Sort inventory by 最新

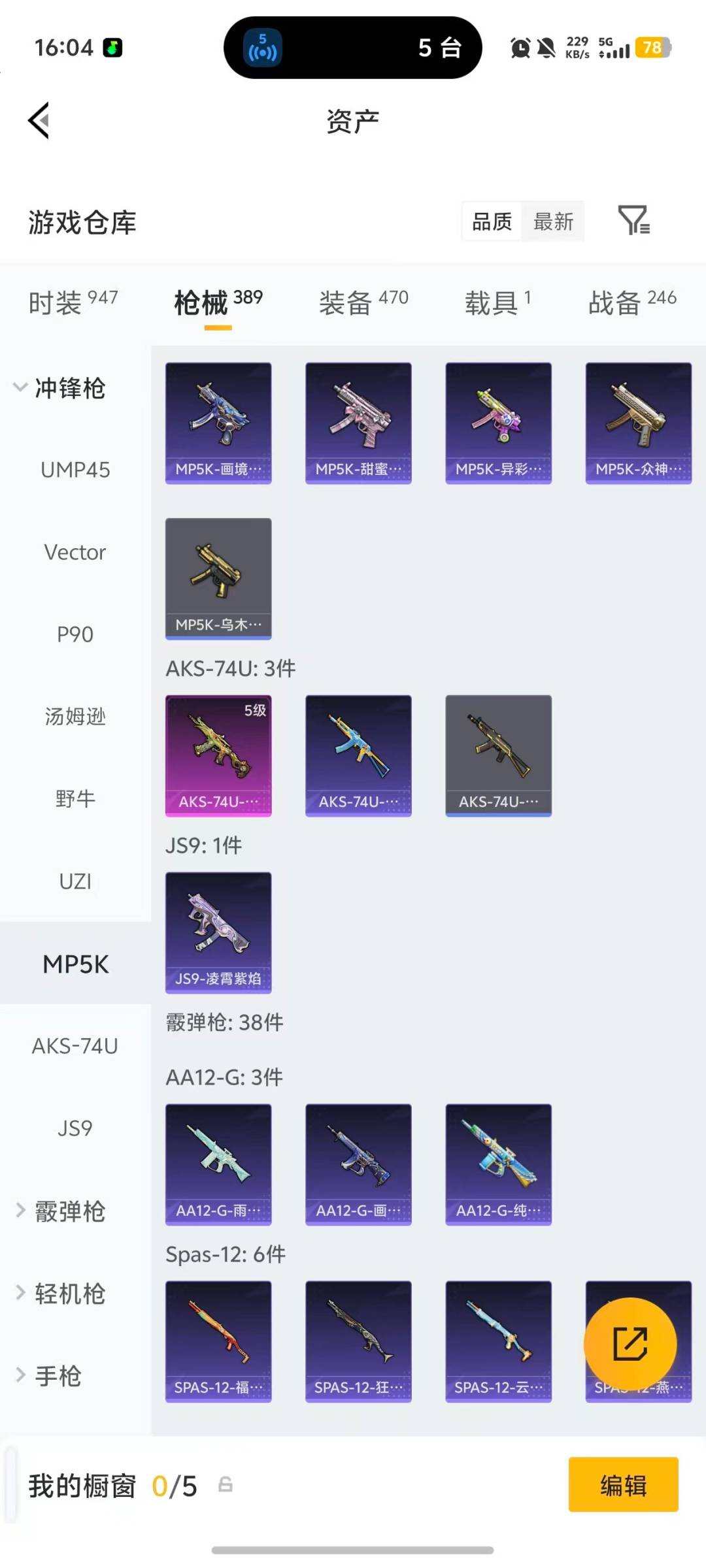(553, 221)
